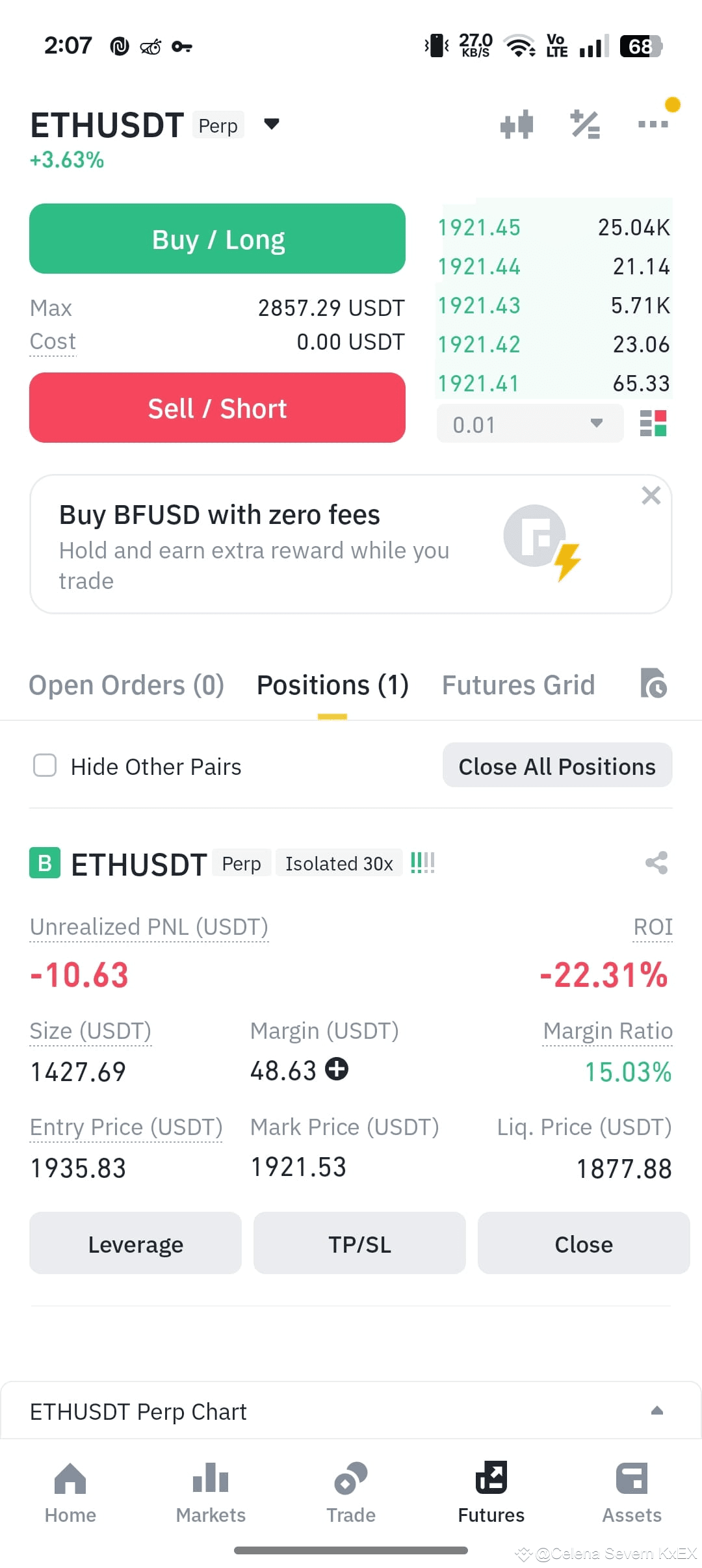Open the order history icon

[653, 683]
